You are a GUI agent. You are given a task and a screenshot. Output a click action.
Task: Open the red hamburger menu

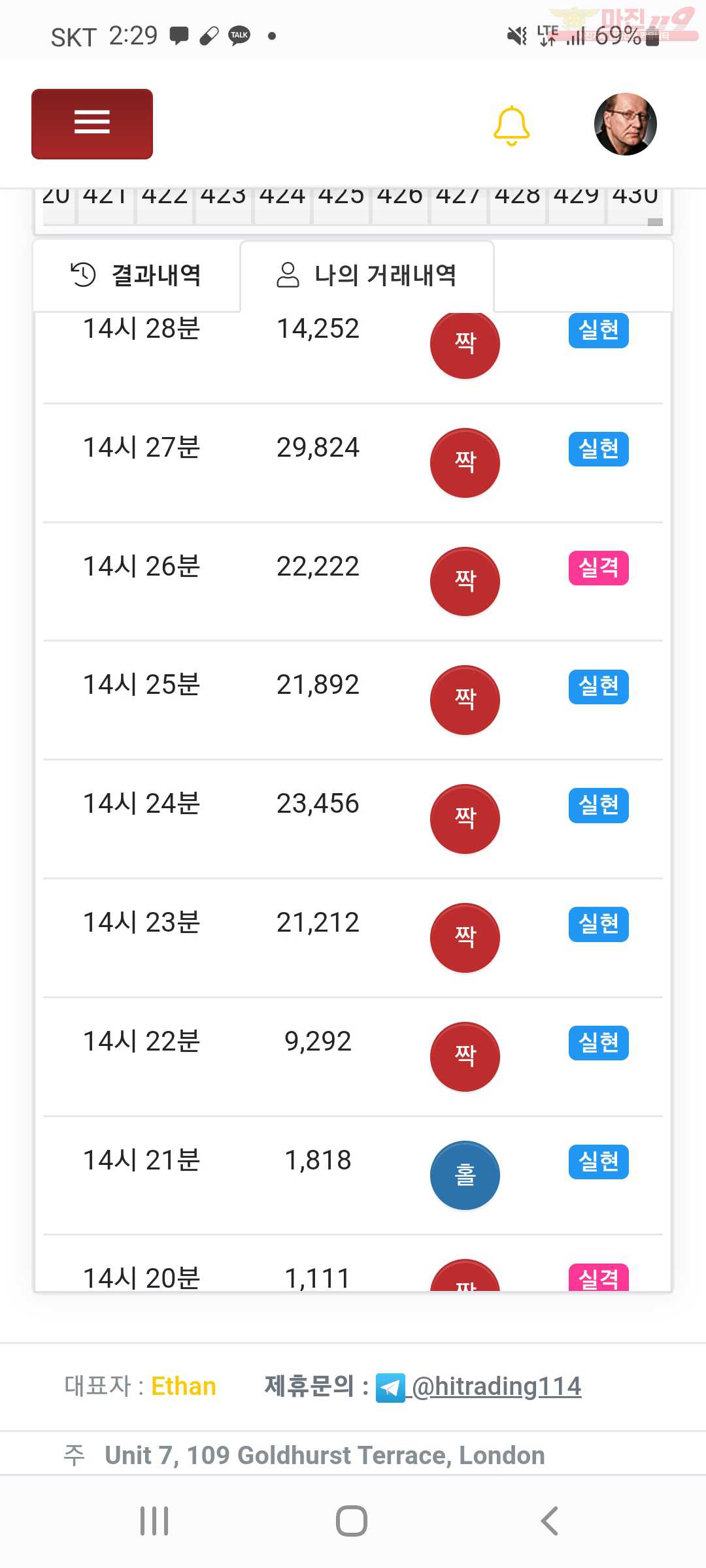92,123
